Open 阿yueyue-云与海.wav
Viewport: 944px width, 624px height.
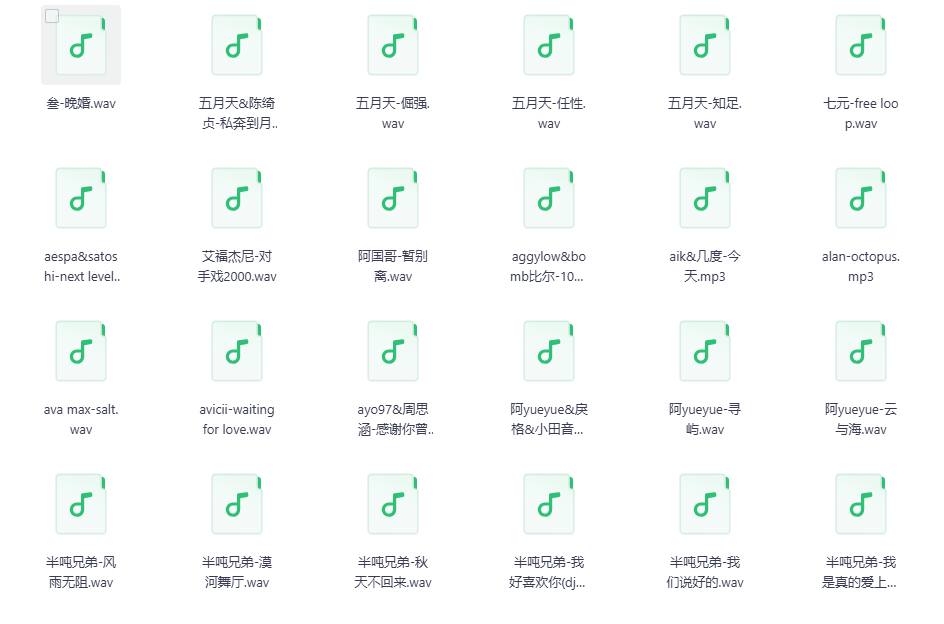(x=861, y=352)
